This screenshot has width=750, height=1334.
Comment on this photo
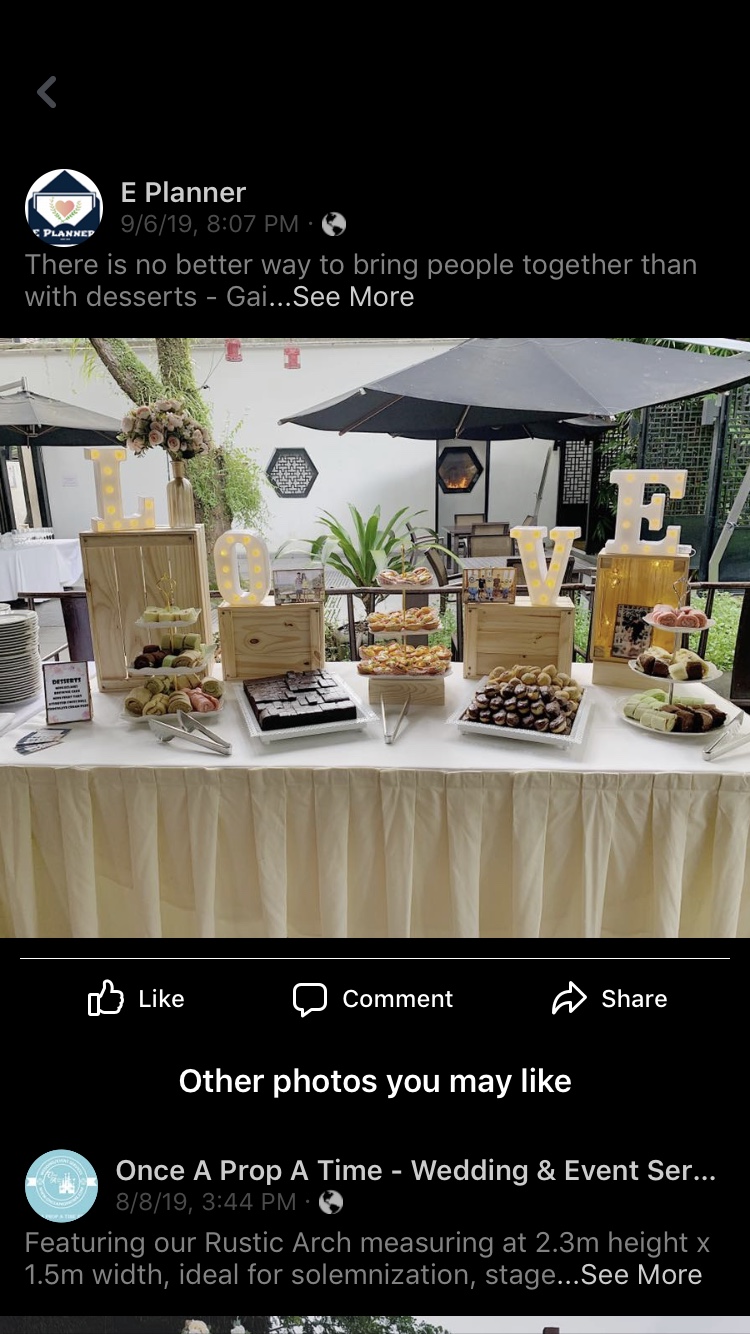[x=373, y=998]
